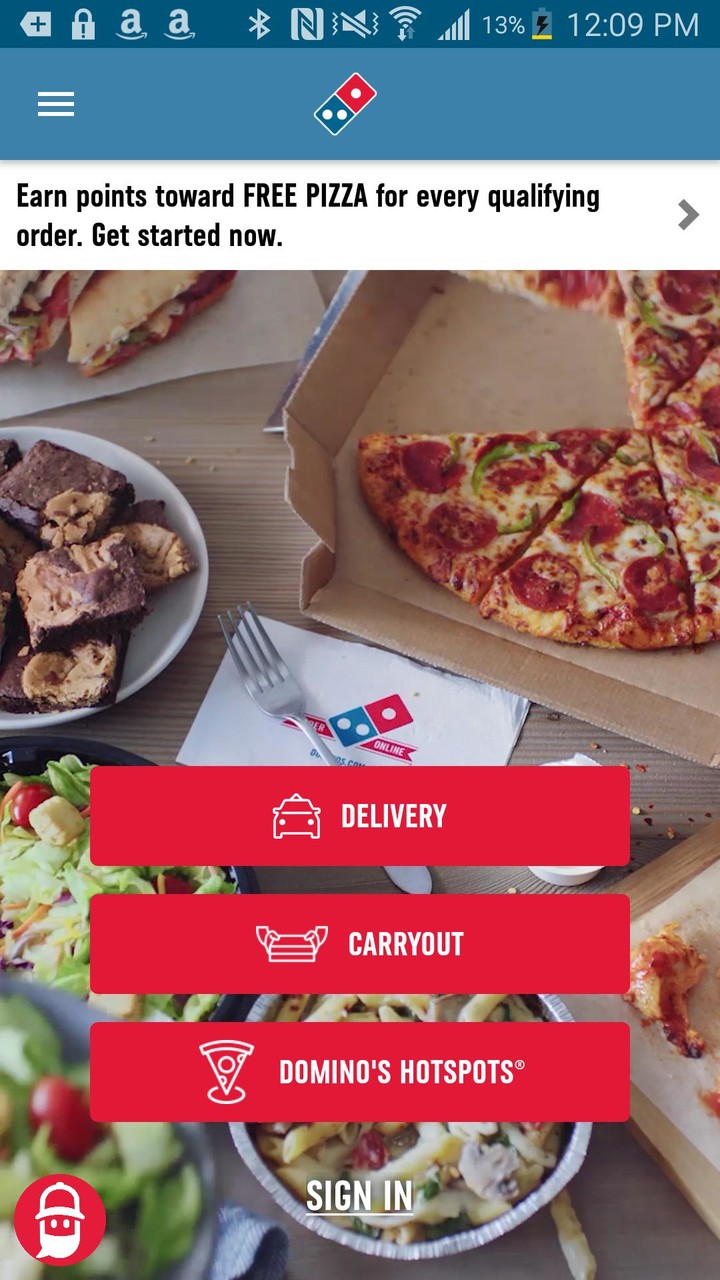Choose Carryout order option

coord(360,944)
